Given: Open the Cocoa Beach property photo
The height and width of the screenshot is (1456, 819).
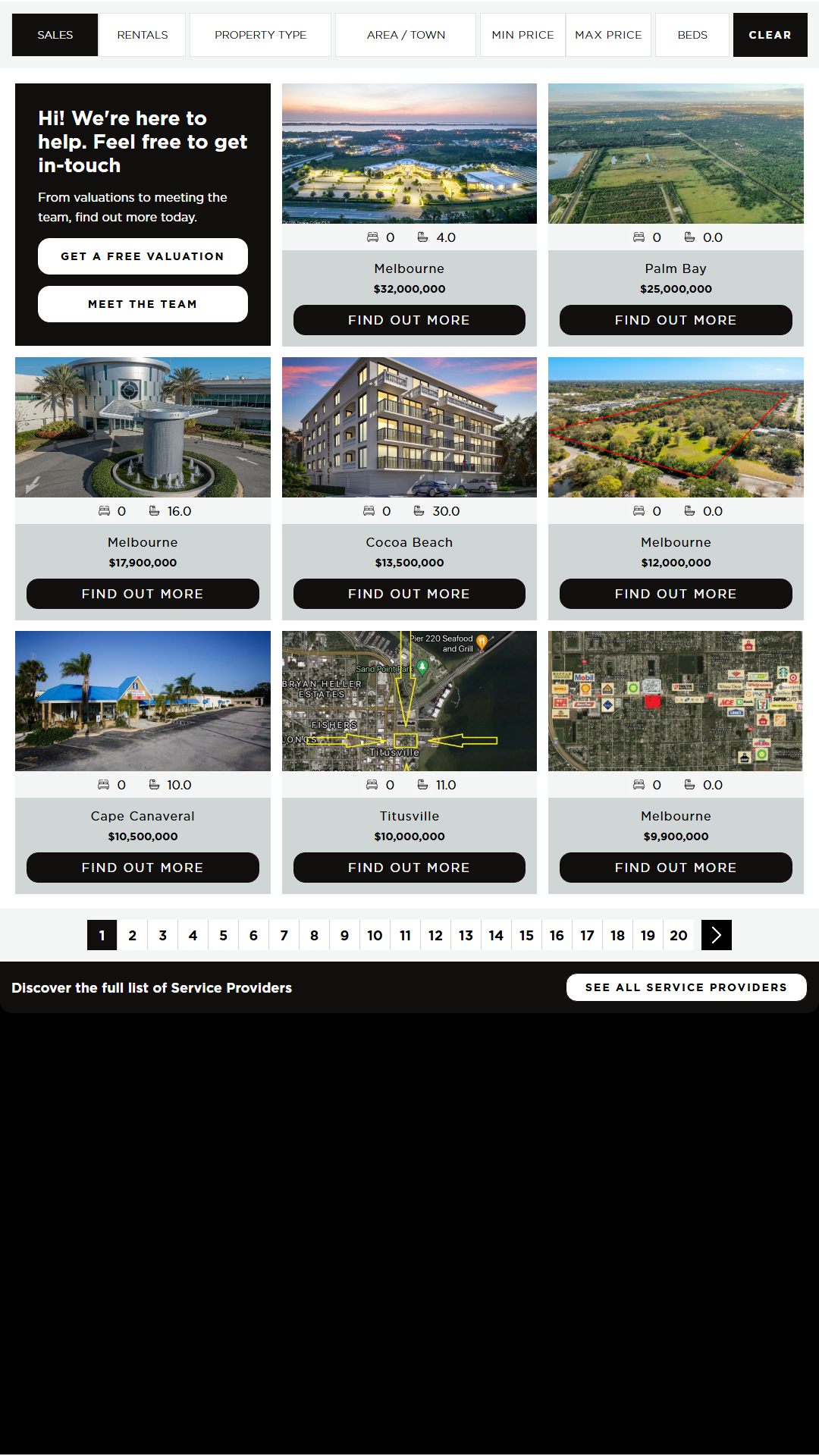Looking at the screenshot, I should pos(409,427).
